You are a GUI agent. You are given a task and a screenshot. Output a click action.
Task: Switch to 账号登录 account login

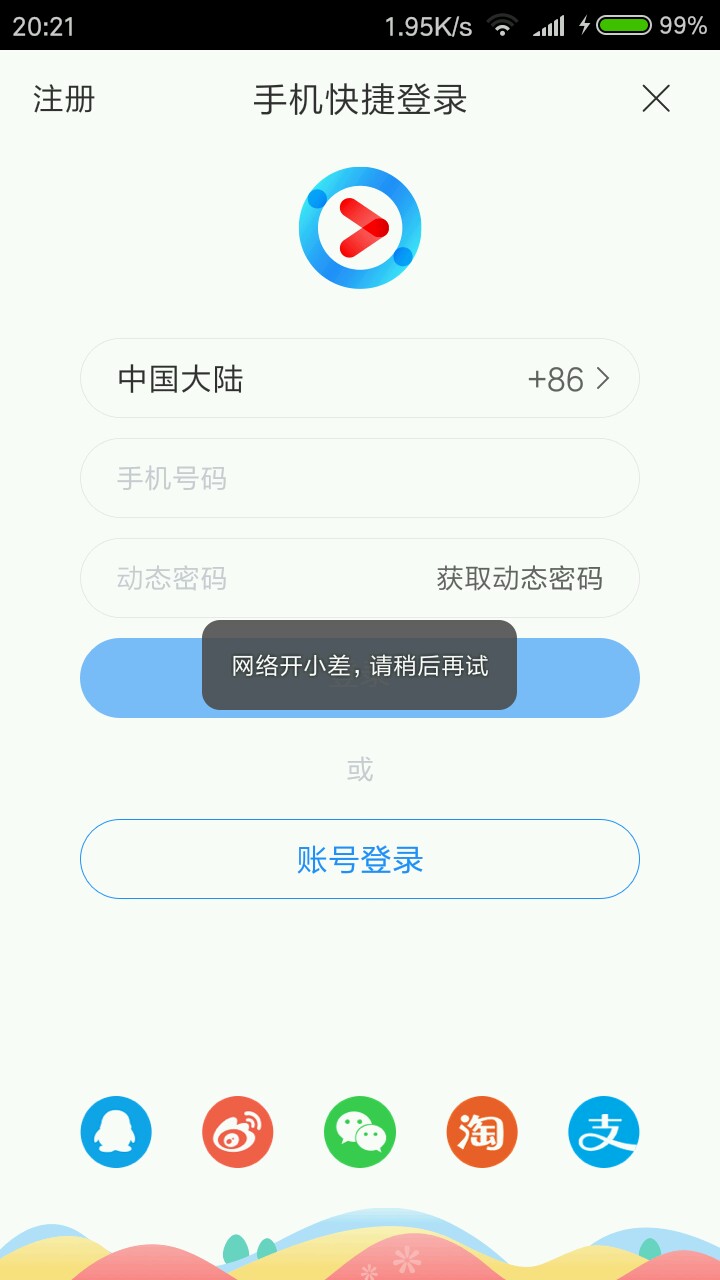click(x=360, y=859)
